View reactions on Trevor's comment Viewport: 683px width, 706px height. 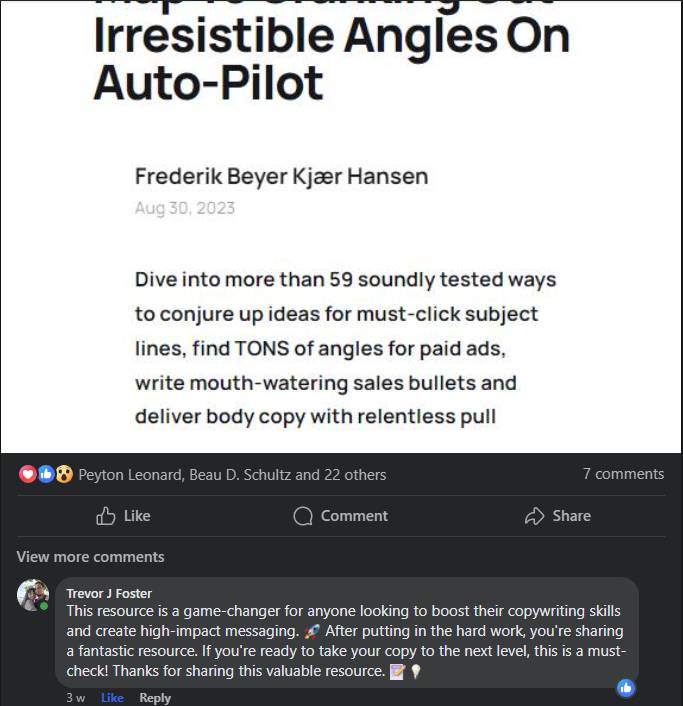tap(626, 688)
